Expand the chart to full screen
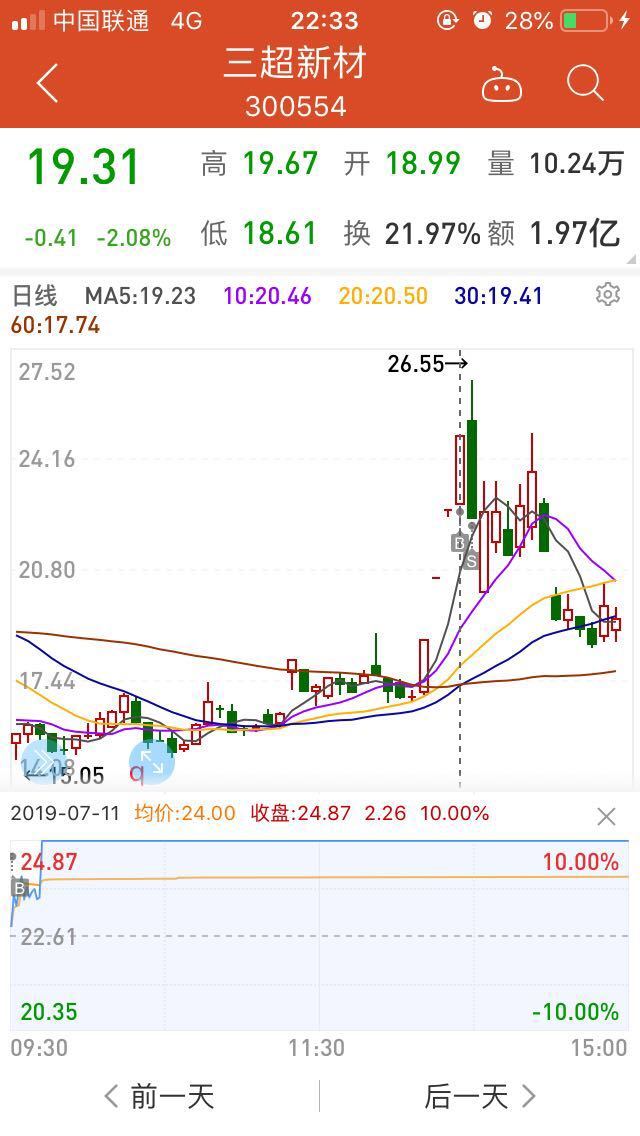640x1136 pixels. (151, 762)
